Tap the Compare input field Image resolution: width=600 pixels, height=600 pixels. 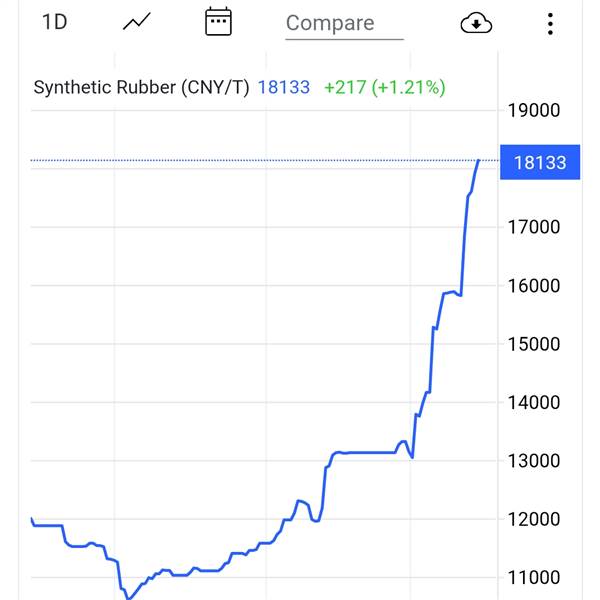coord(344,24)
